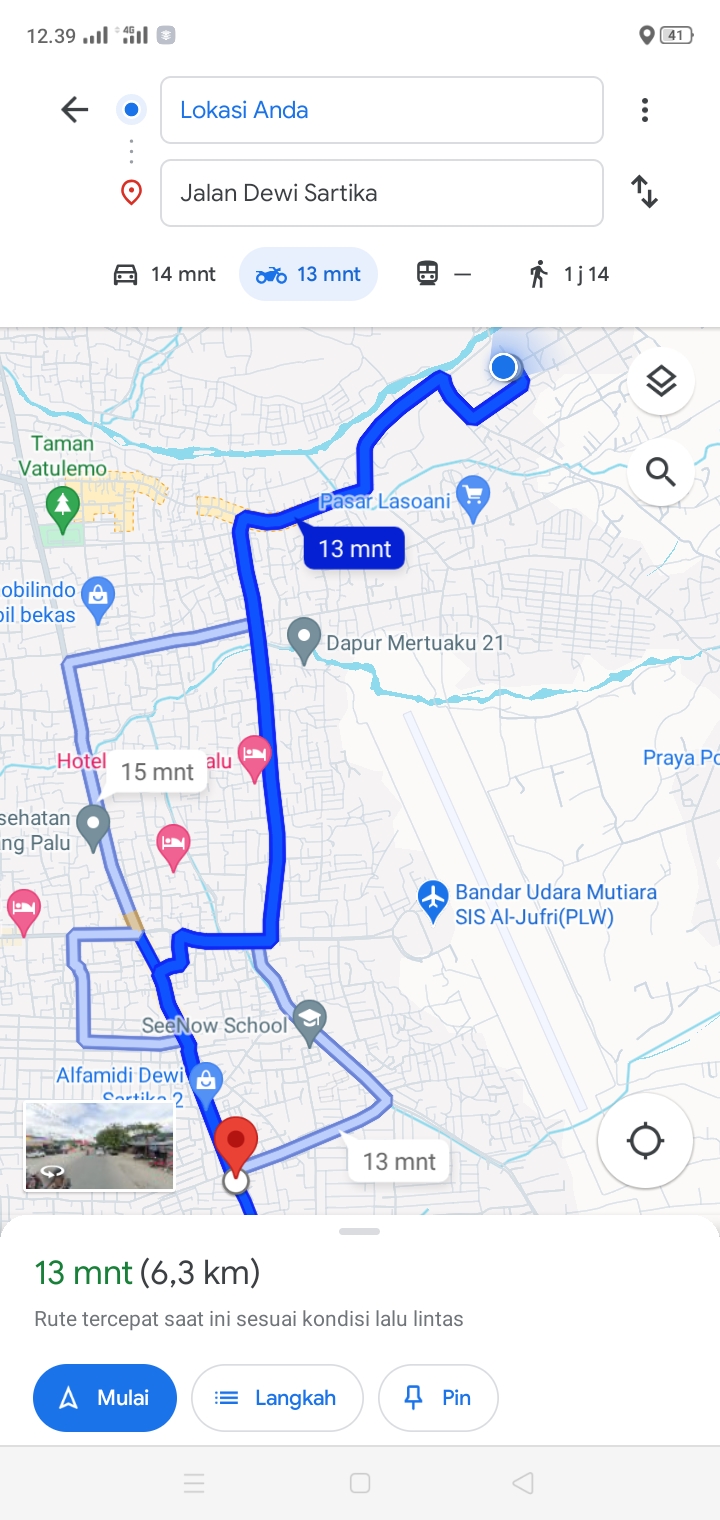Select the alternate 15 mnt route
The height and width of the screenshot is (1520, 720).
tap(157, 772)
